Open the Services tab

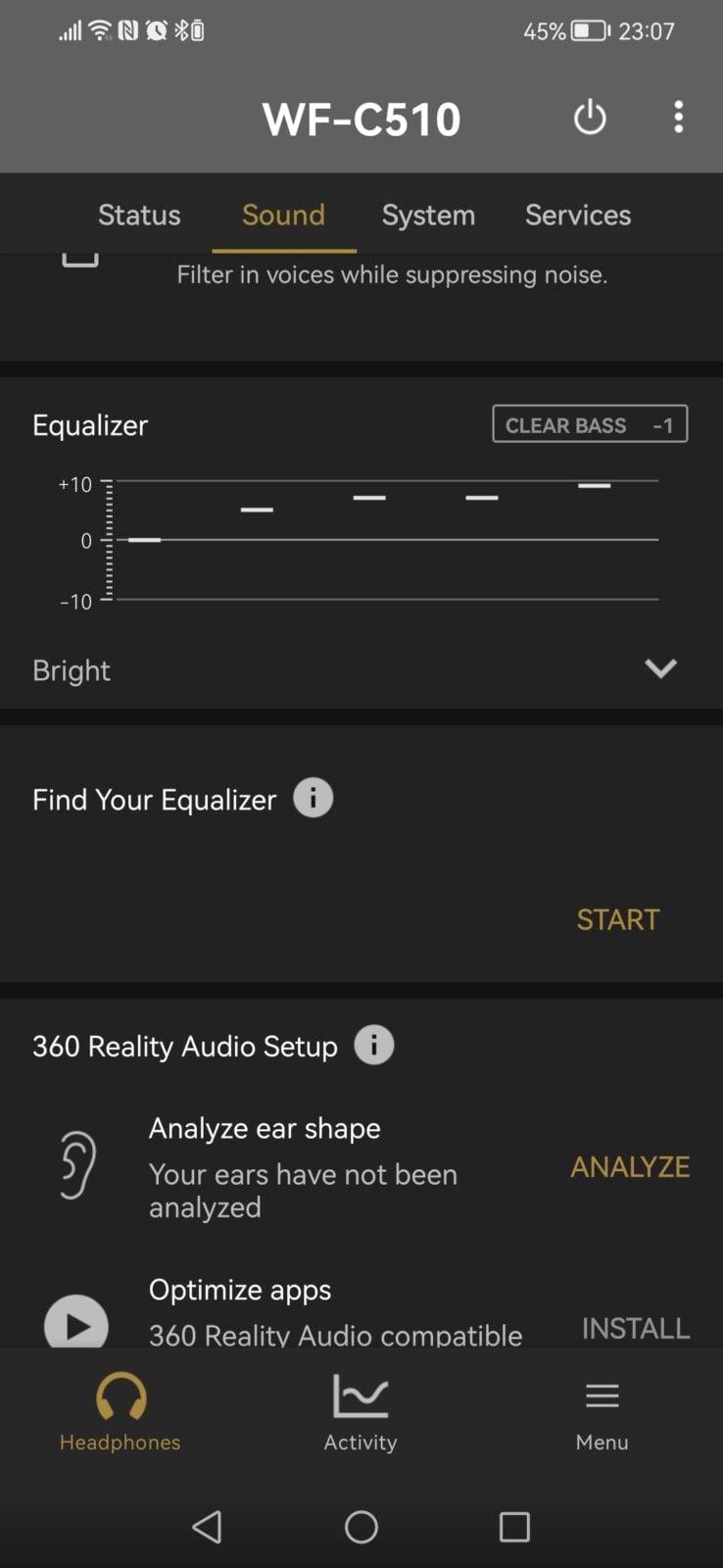pyautogui.click(x=578, y=215)
